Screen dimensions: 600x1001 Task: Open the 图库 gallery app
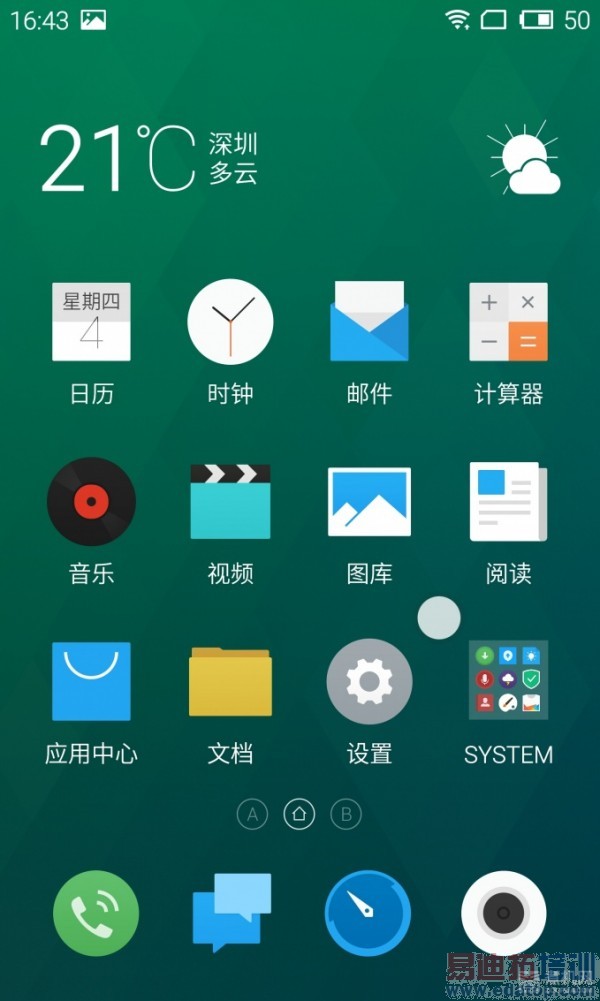[369, 502]
